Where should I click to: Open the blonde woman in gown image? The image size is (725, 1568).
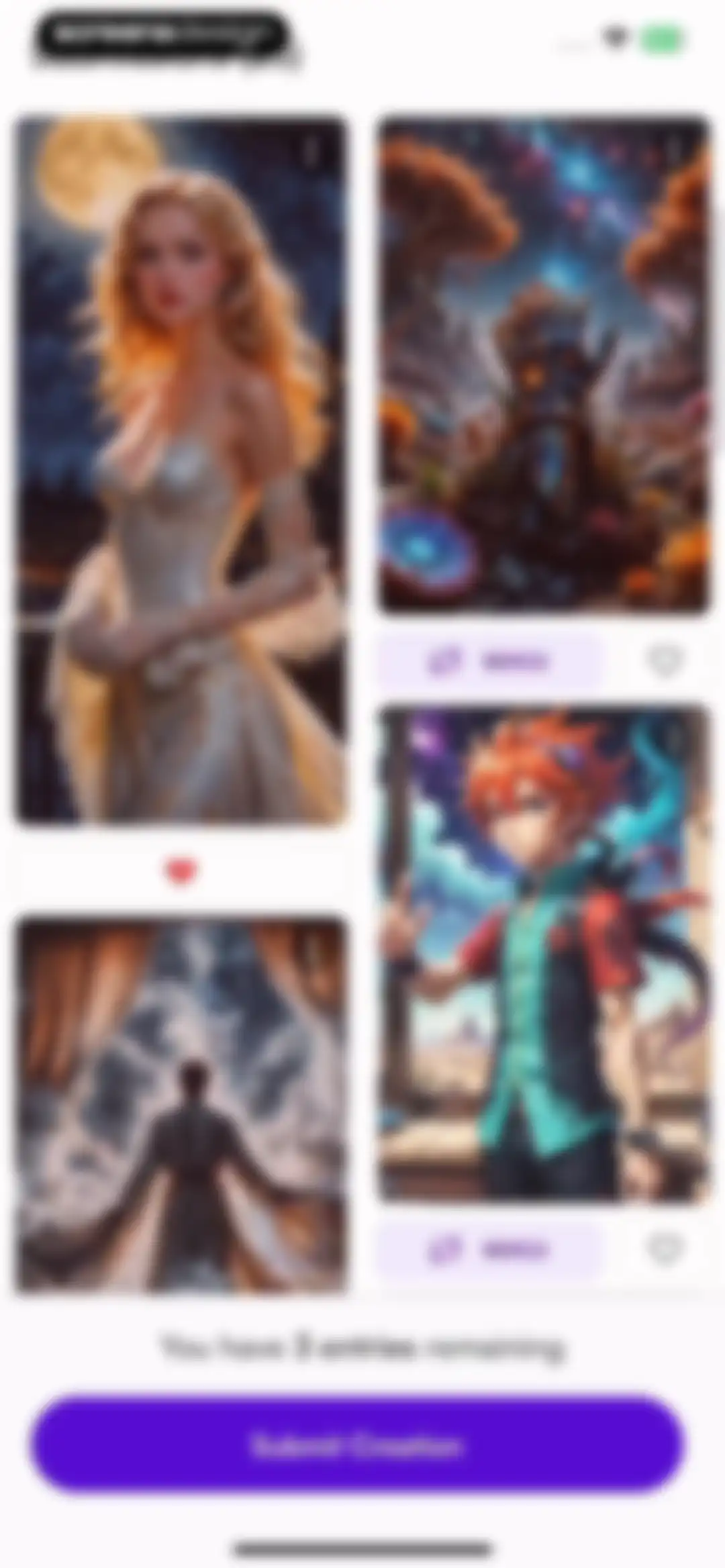coord(181,471)
